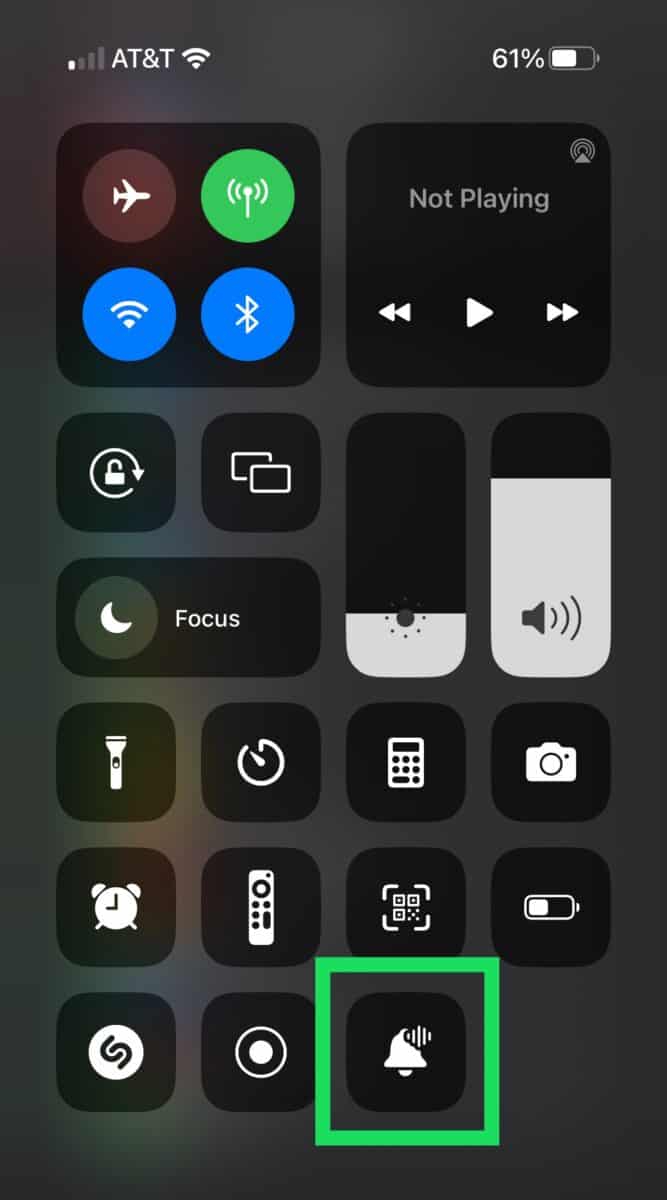Disable Bluetooth
The width and height of the screenshot is (667, 1200).
coord(247,314)
